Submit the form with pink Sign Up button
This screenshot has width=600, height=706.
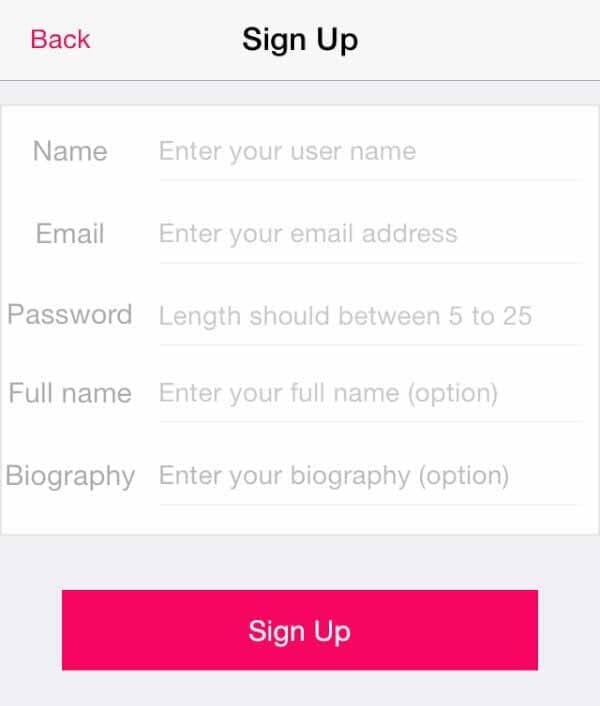tap(300, 630)
